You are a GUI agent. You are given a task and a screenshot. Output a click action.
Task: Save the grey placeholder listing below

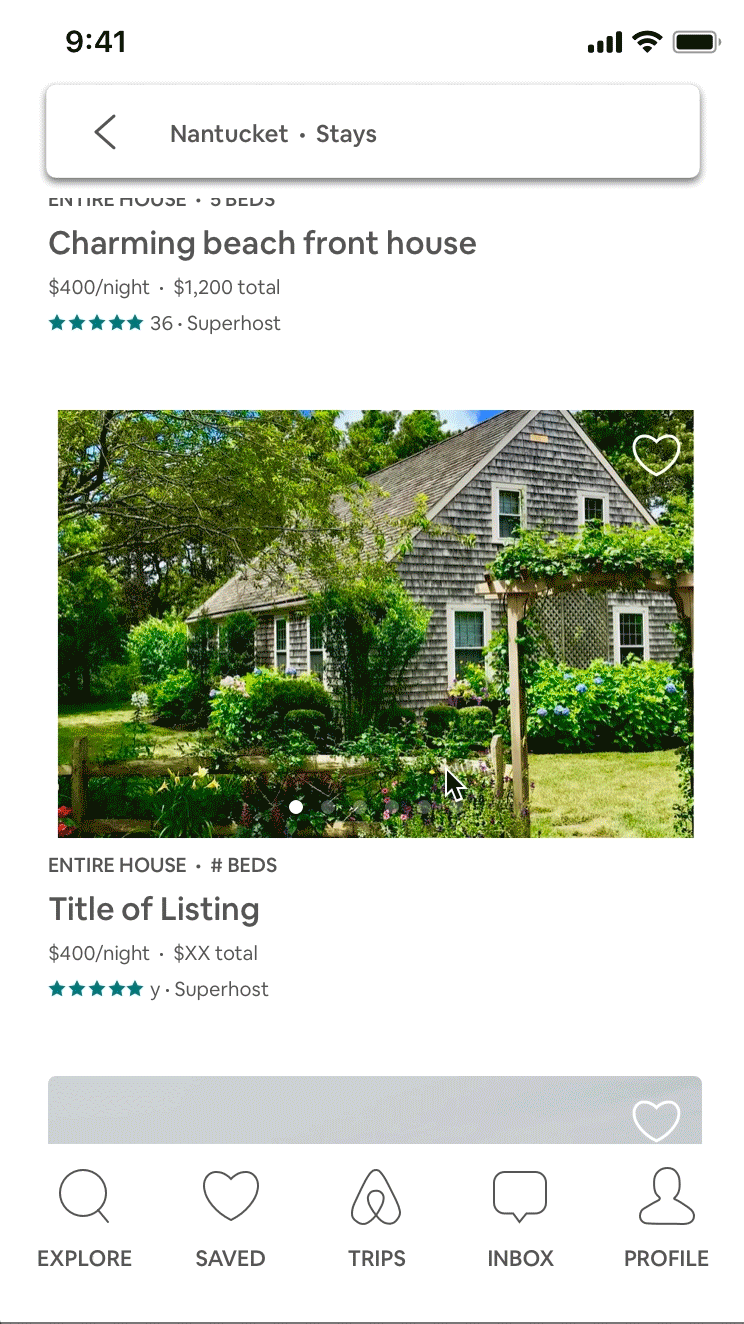tap(656, 1120)
